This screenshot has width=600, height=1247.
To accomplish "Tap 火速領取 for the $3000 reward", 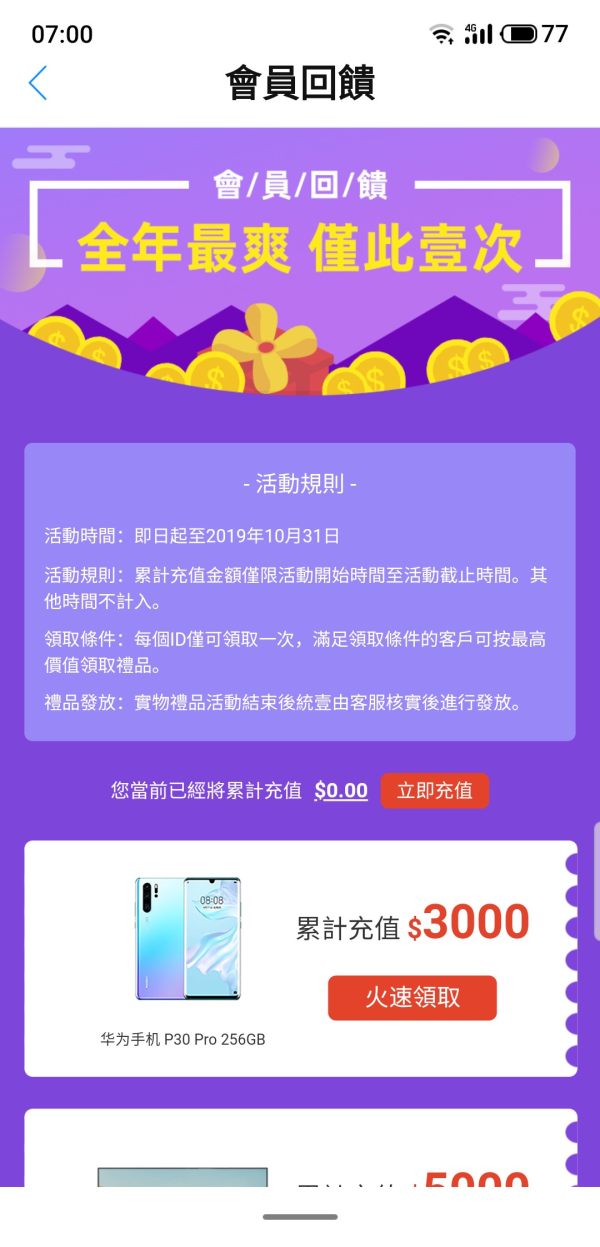I will pos(412,997).
